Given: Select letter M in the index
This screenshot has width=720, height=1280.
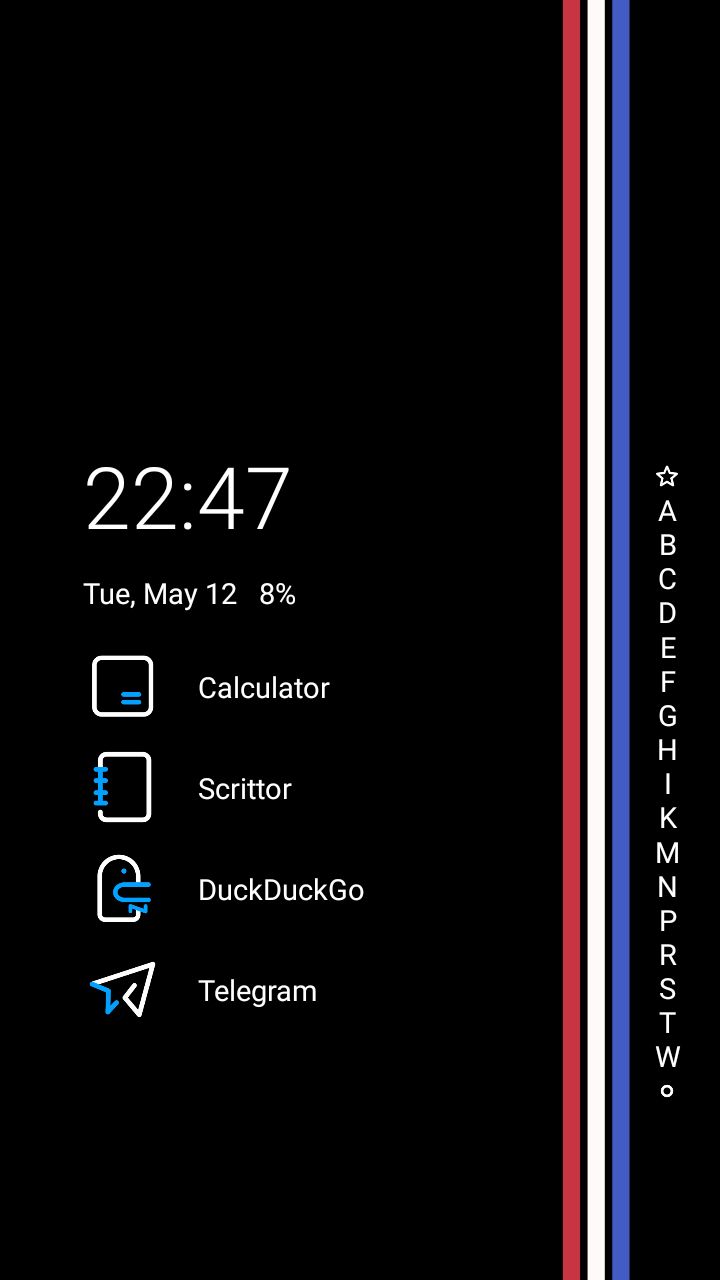Looking at the screenshot, I should click(x=667, y=852).
